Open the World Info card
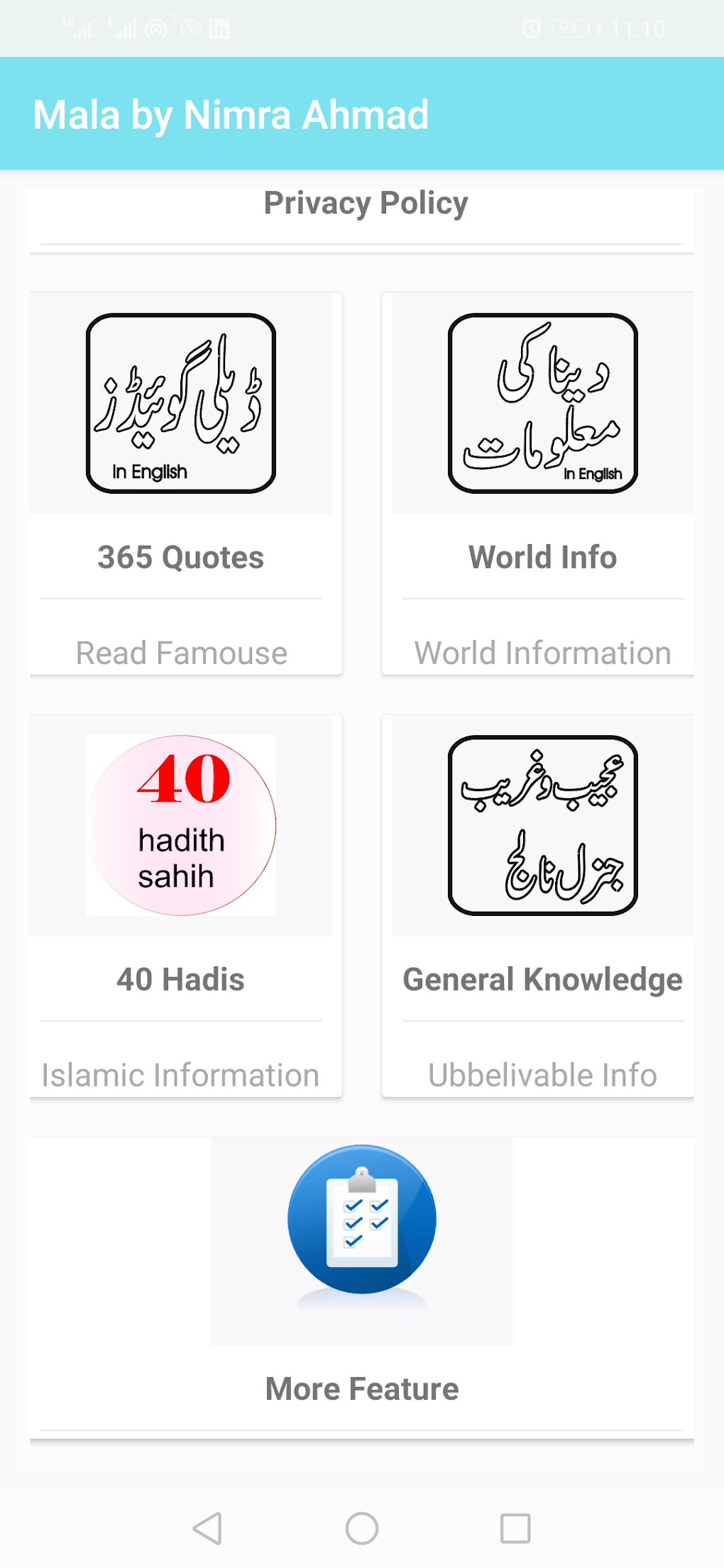This screenshot has height=1568, width=724. [x=538, y=483]
